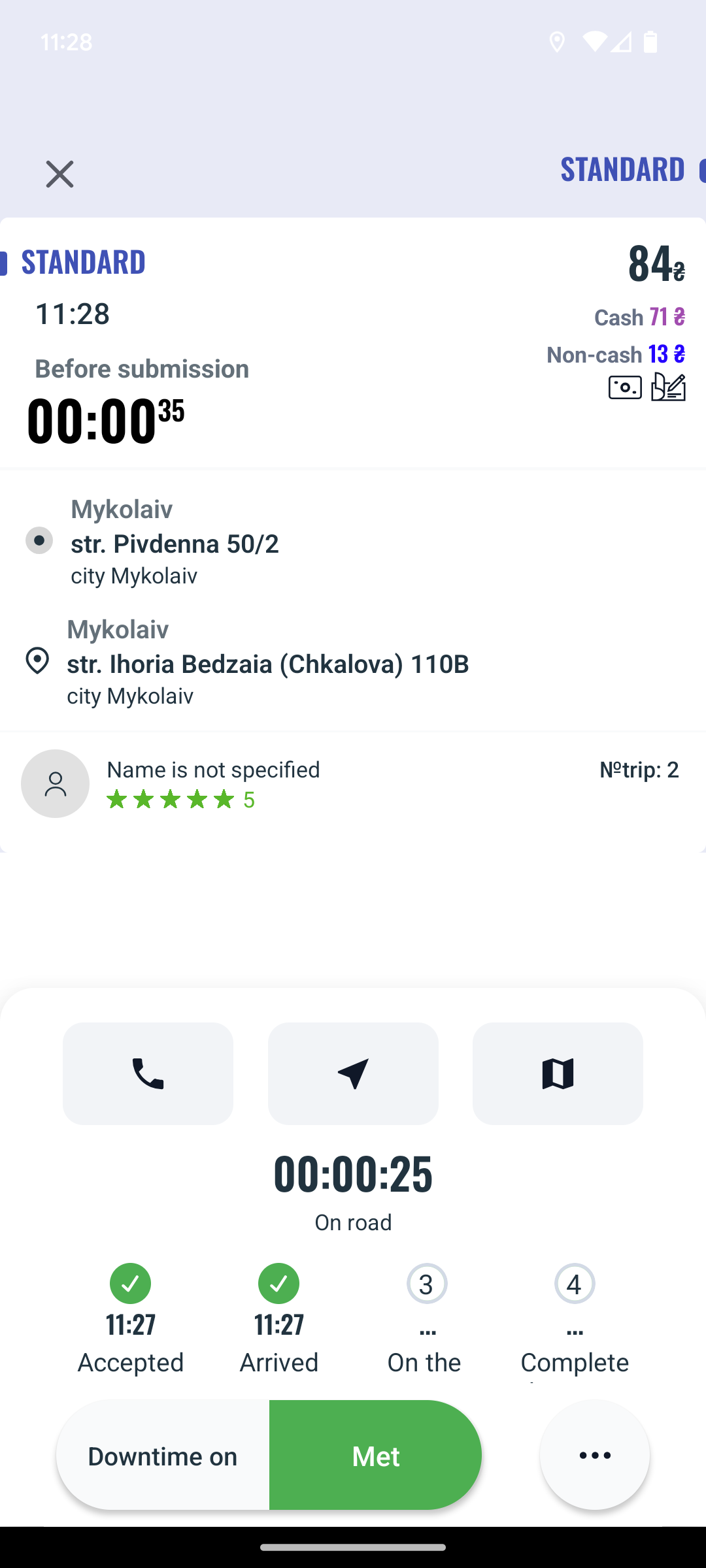Image resolution: width=706 pixels, height=1568 pixels.
Task: Open the three-dot more options menu
Action: pyautogui.click(x=595, y=1455)
